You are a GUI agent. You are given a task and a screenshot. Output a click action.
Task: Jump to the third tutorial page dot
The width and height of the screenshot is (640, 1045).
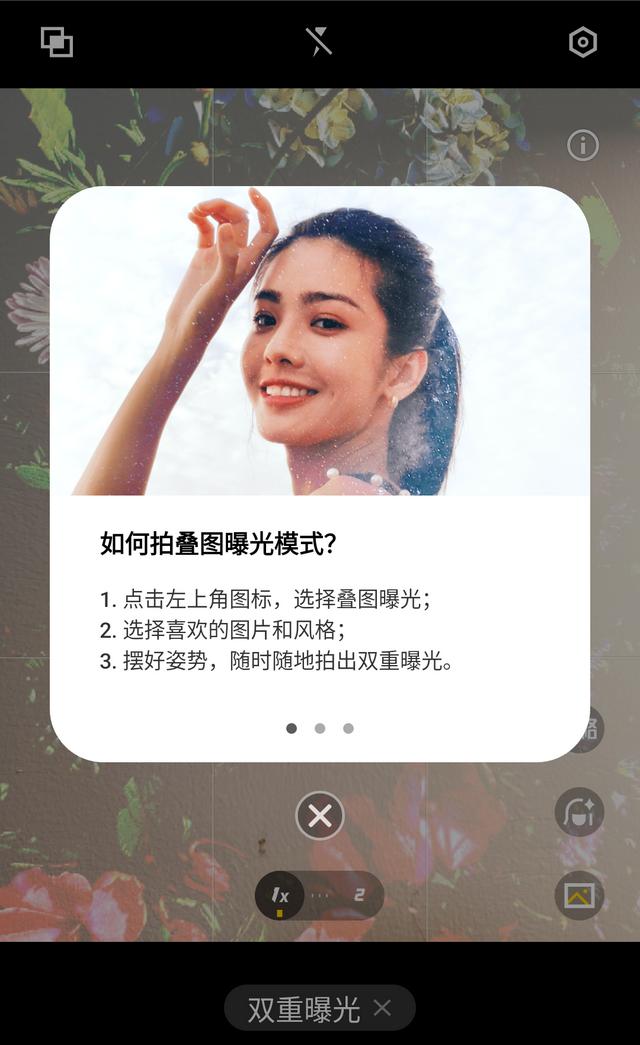[348, 728]
